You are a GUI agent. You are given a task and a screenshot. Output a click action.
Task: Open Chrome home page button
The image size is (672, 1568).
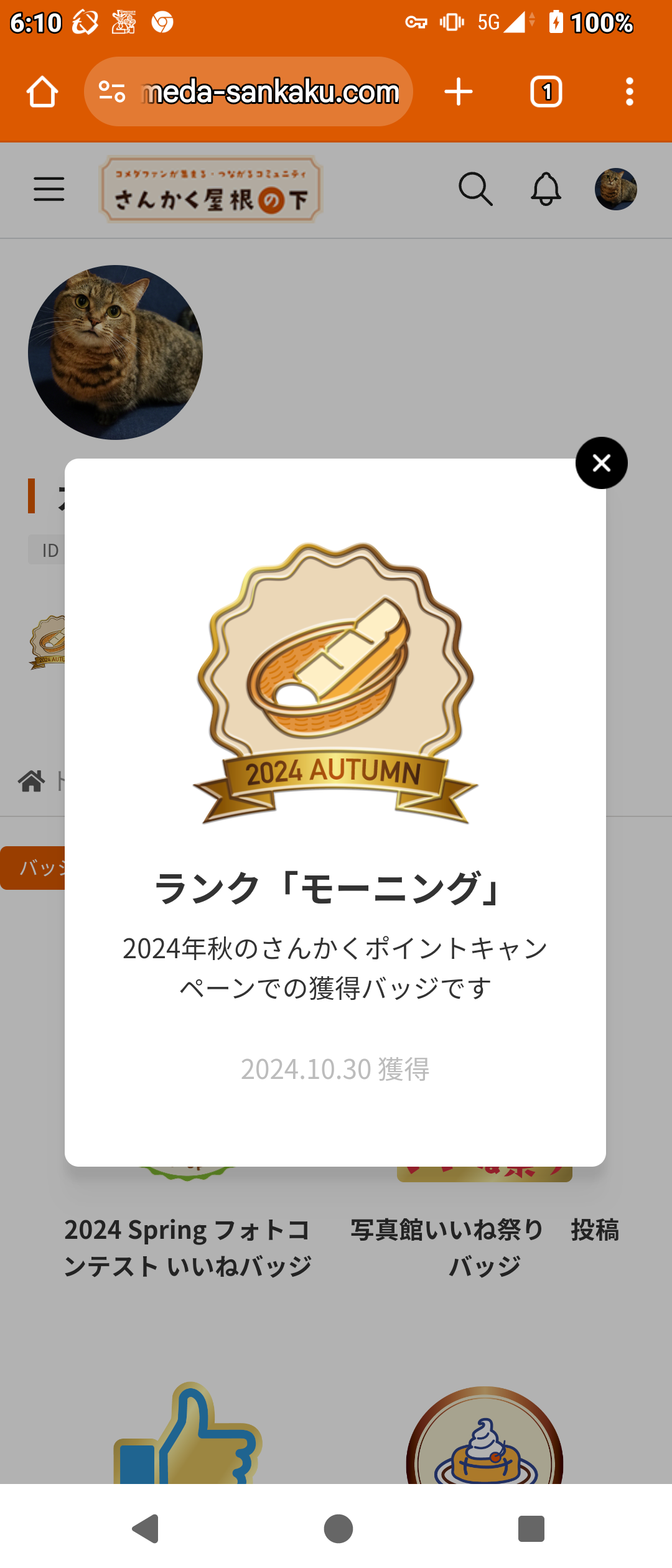(42, 92)
